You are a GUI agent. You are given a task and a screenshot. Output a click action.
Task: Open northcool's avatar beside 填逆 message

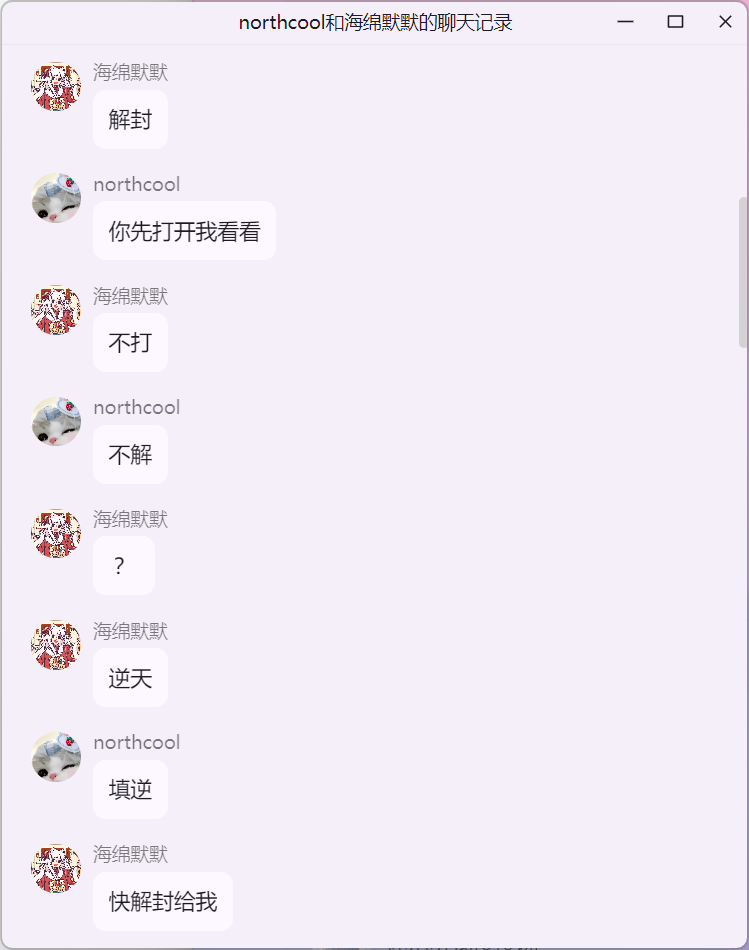(56, 757)
